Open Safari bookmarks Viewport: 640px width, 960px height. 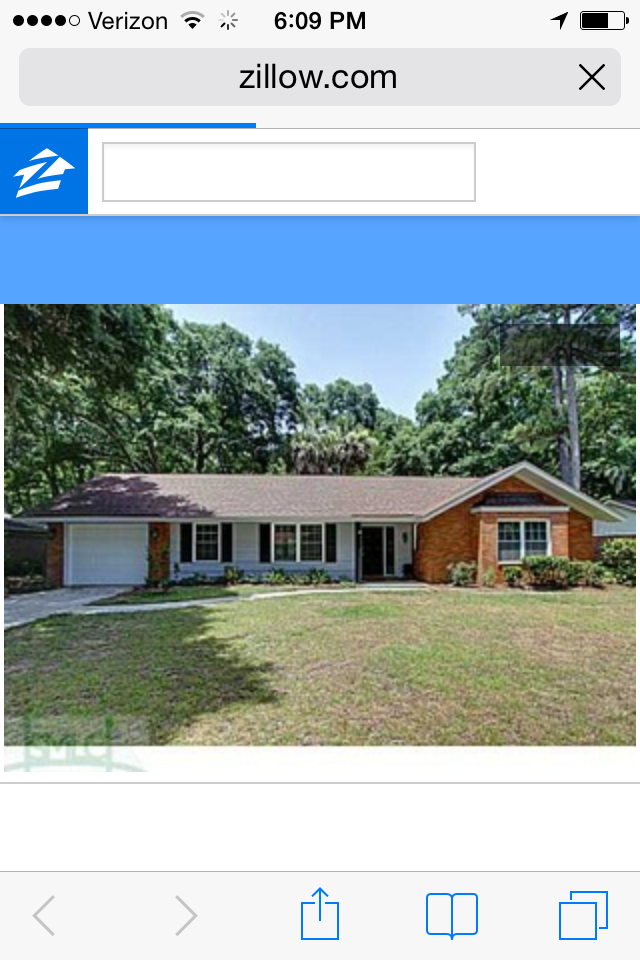pos(451,914)
